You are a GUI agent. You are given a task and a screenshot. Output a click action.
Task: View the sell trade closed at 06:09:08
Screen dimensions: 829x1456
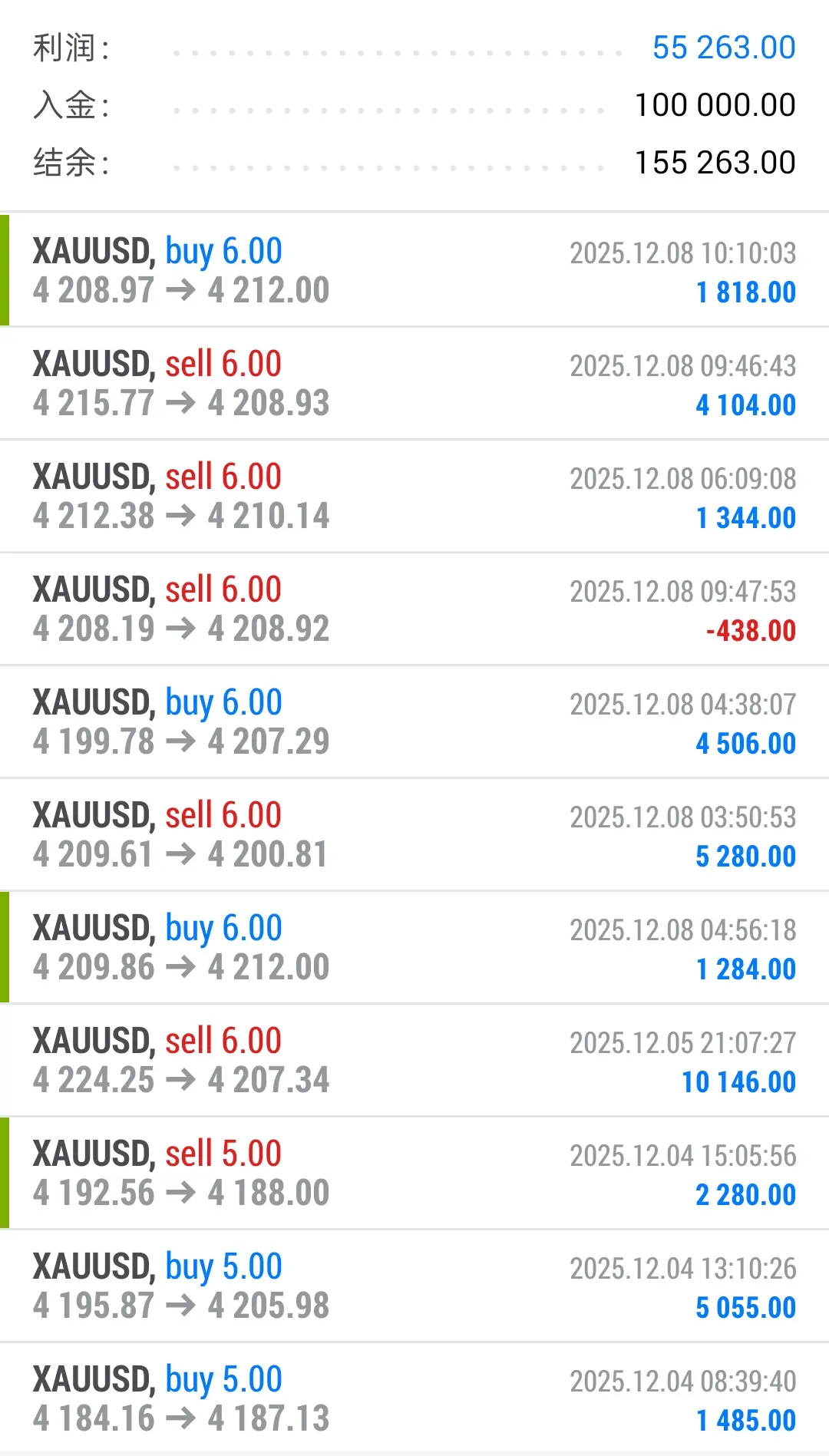414,497
